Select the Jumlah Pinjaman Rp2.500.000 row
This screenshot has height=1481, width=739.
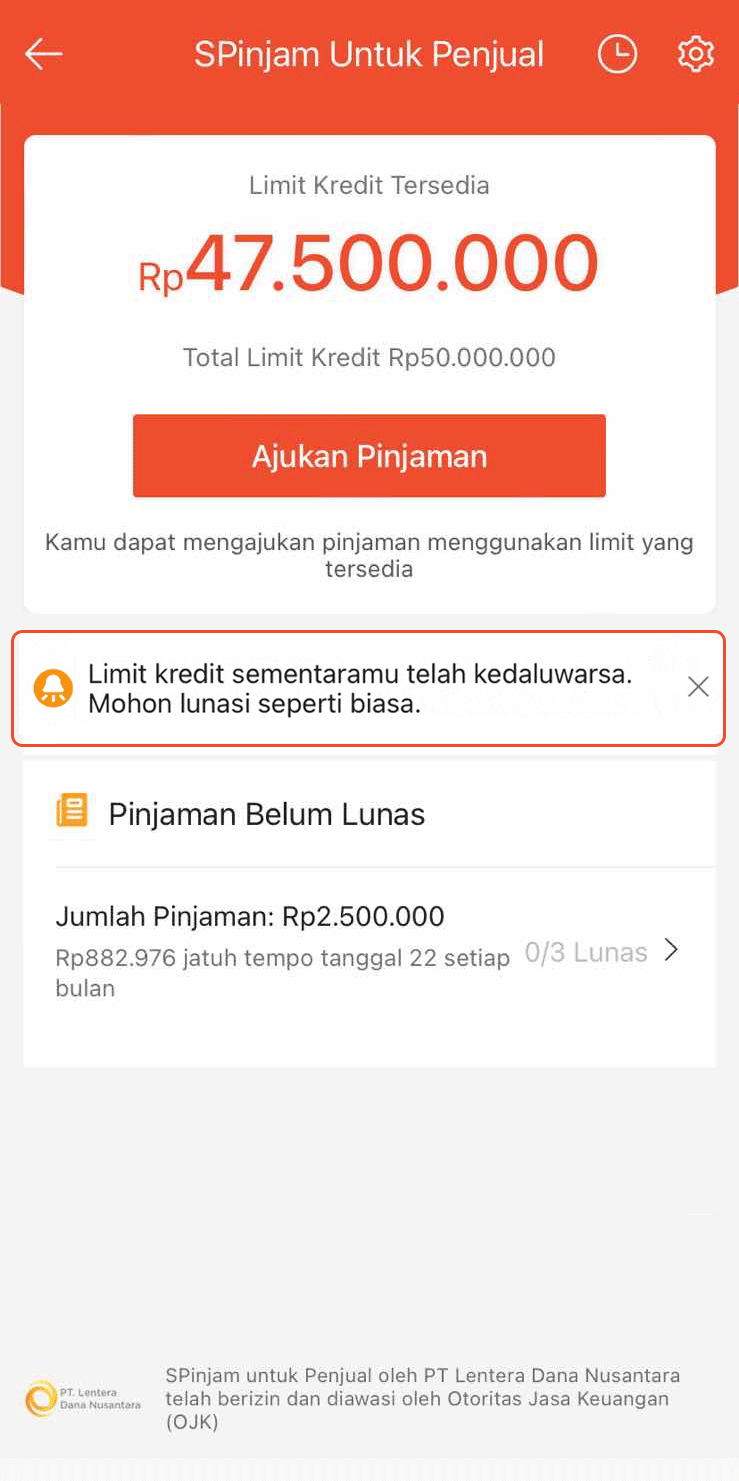250,916
